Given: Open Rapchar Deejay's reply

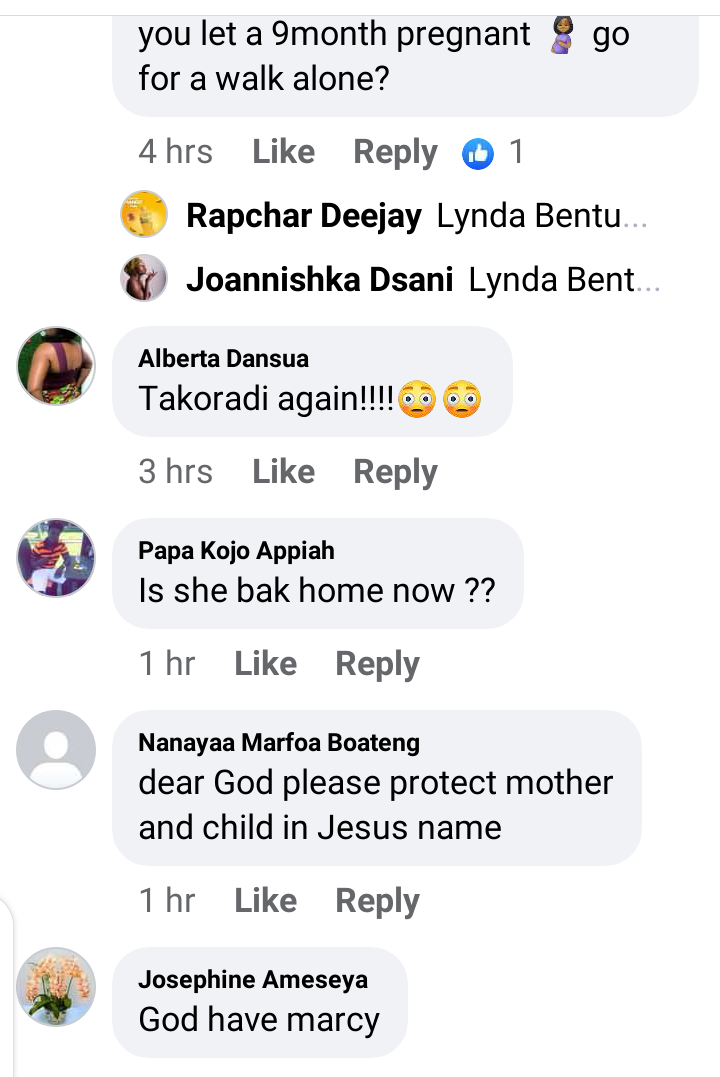Looking at the screenshot, I should [415, 216].
